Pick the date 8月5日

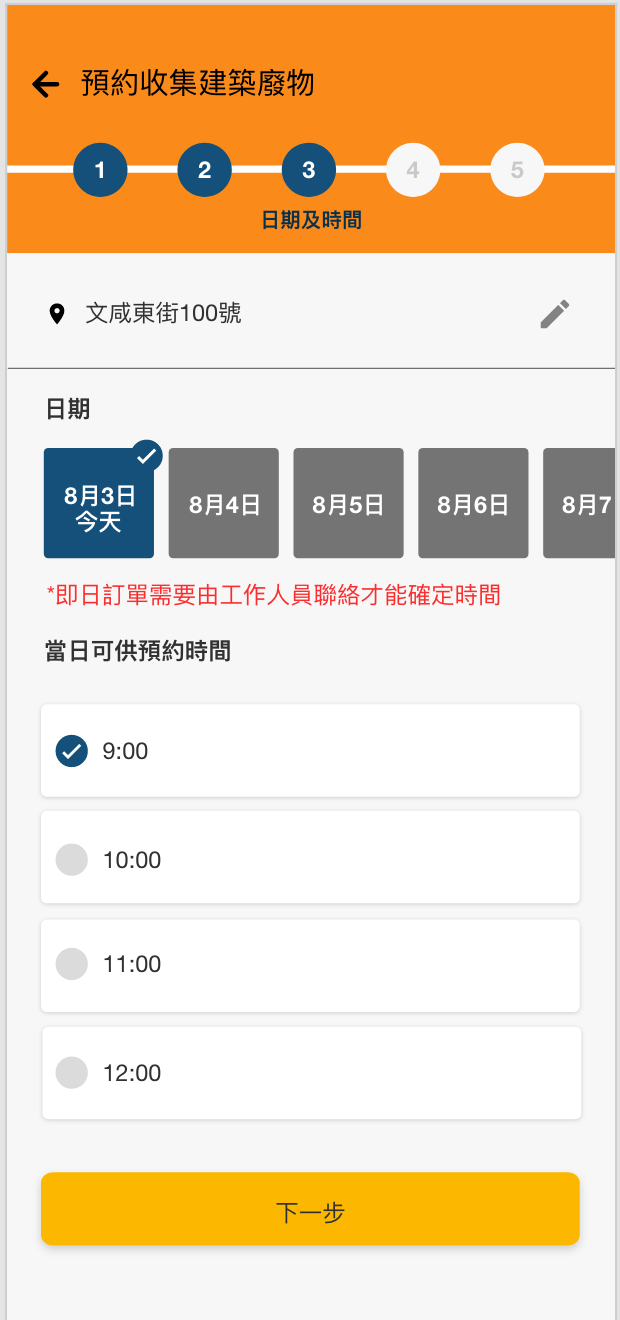[x=348, y=503]
